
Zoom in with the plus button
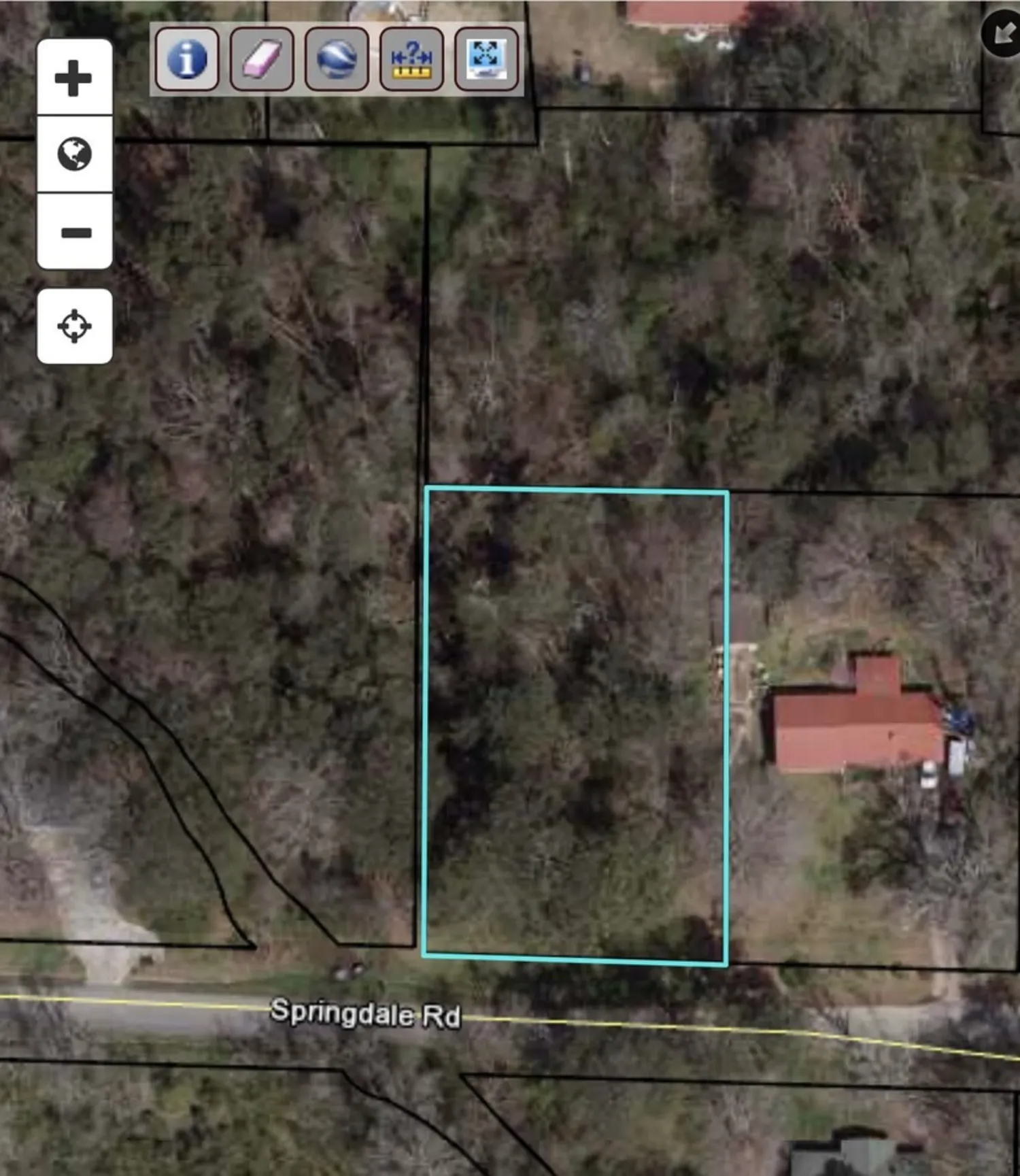[74, 78]
